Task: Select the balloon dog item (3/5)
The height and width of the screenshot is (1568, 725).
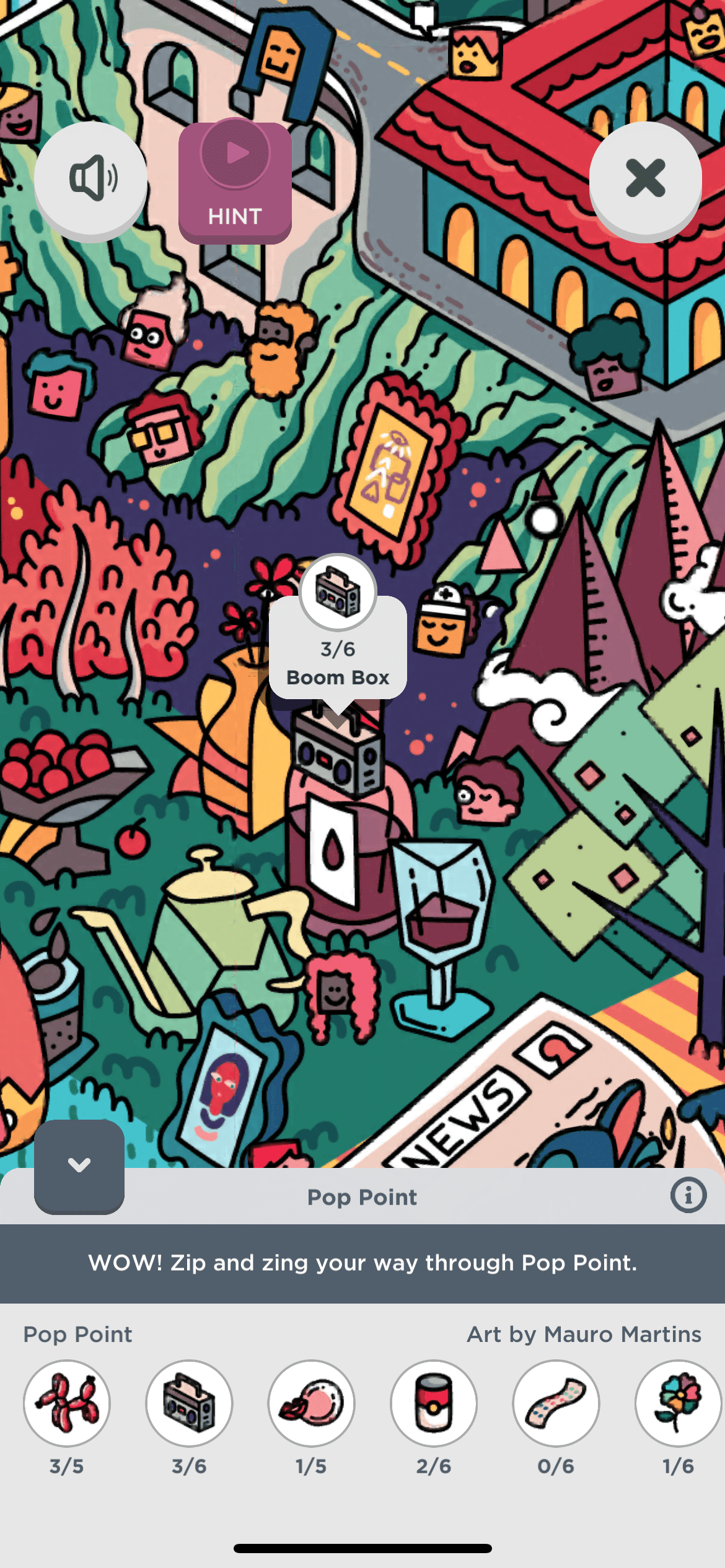Action: tap(67, 1403)
